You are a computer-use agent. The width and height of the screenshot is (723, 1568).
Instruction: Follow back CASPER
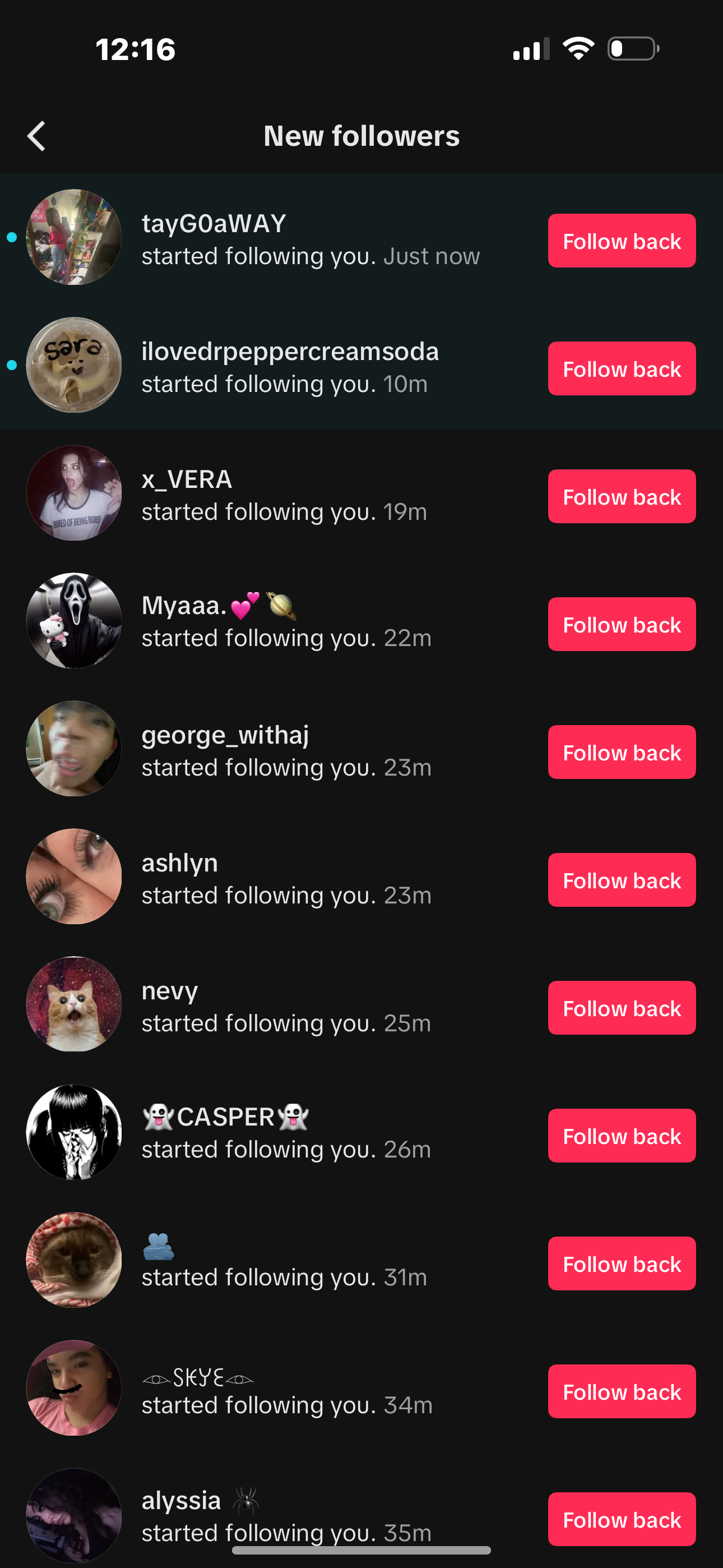point(622,1135)
